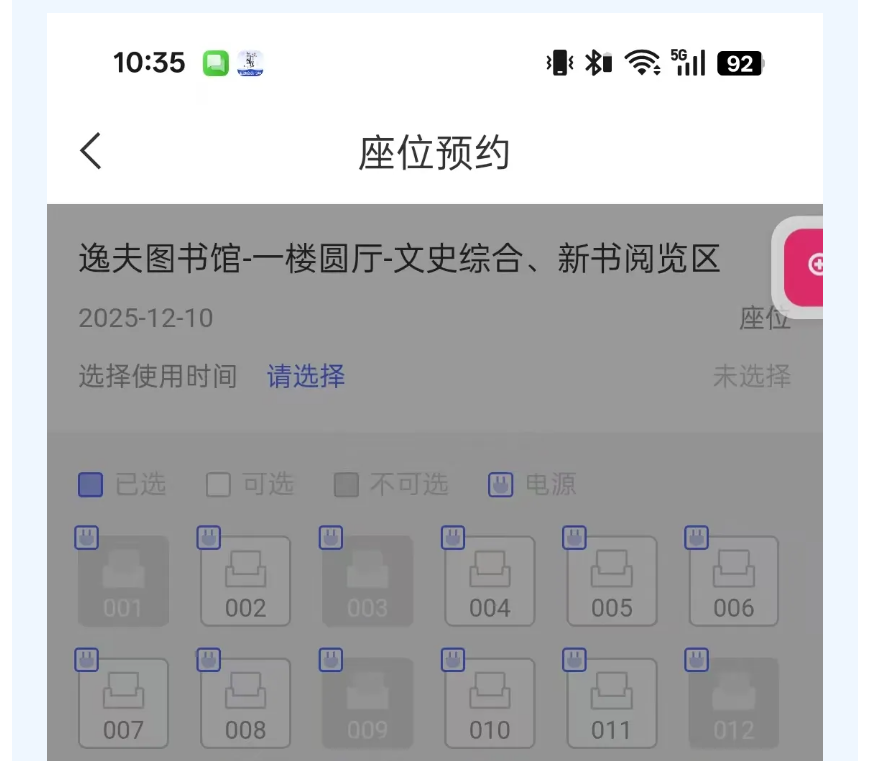The image size is (870, 761).
Task: Reserve seat 006
Action: [x=734, y=581]
